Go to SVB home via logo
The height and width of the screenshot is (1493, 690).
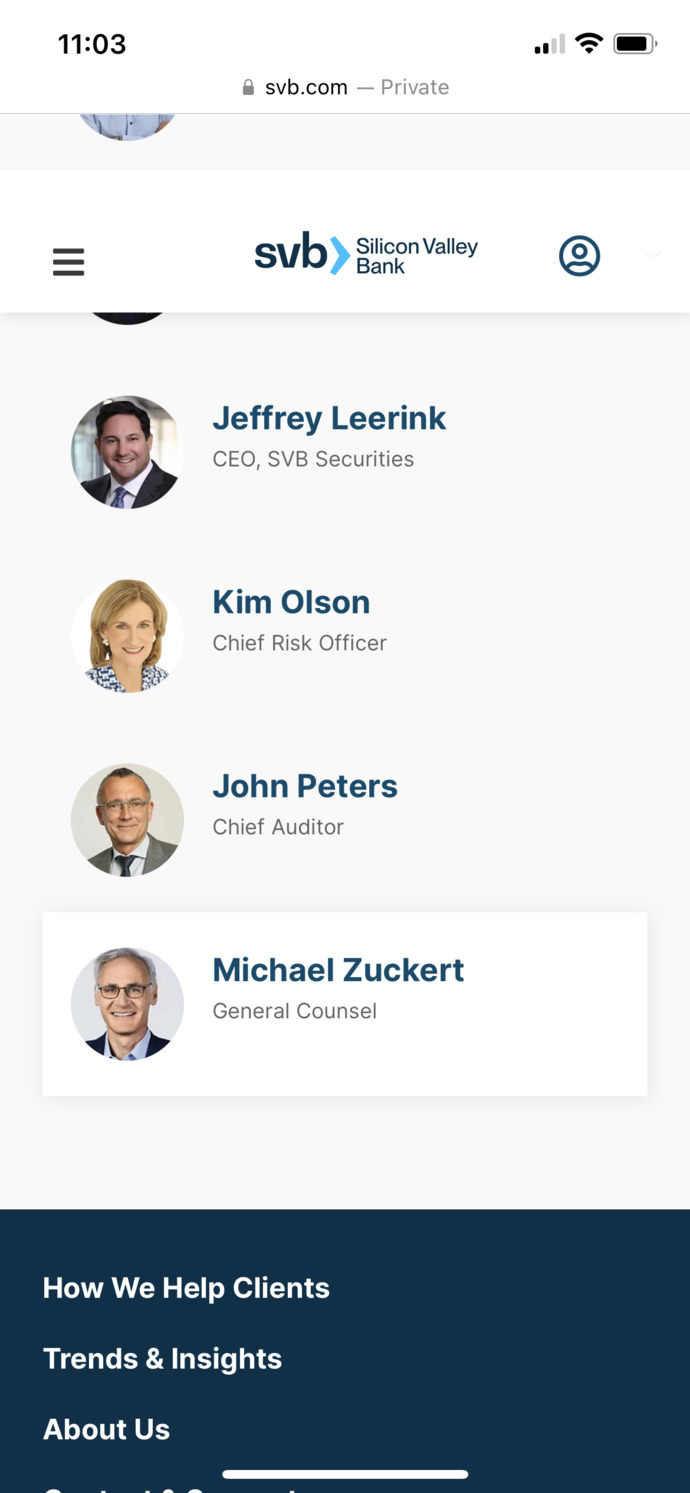[366, 254]
